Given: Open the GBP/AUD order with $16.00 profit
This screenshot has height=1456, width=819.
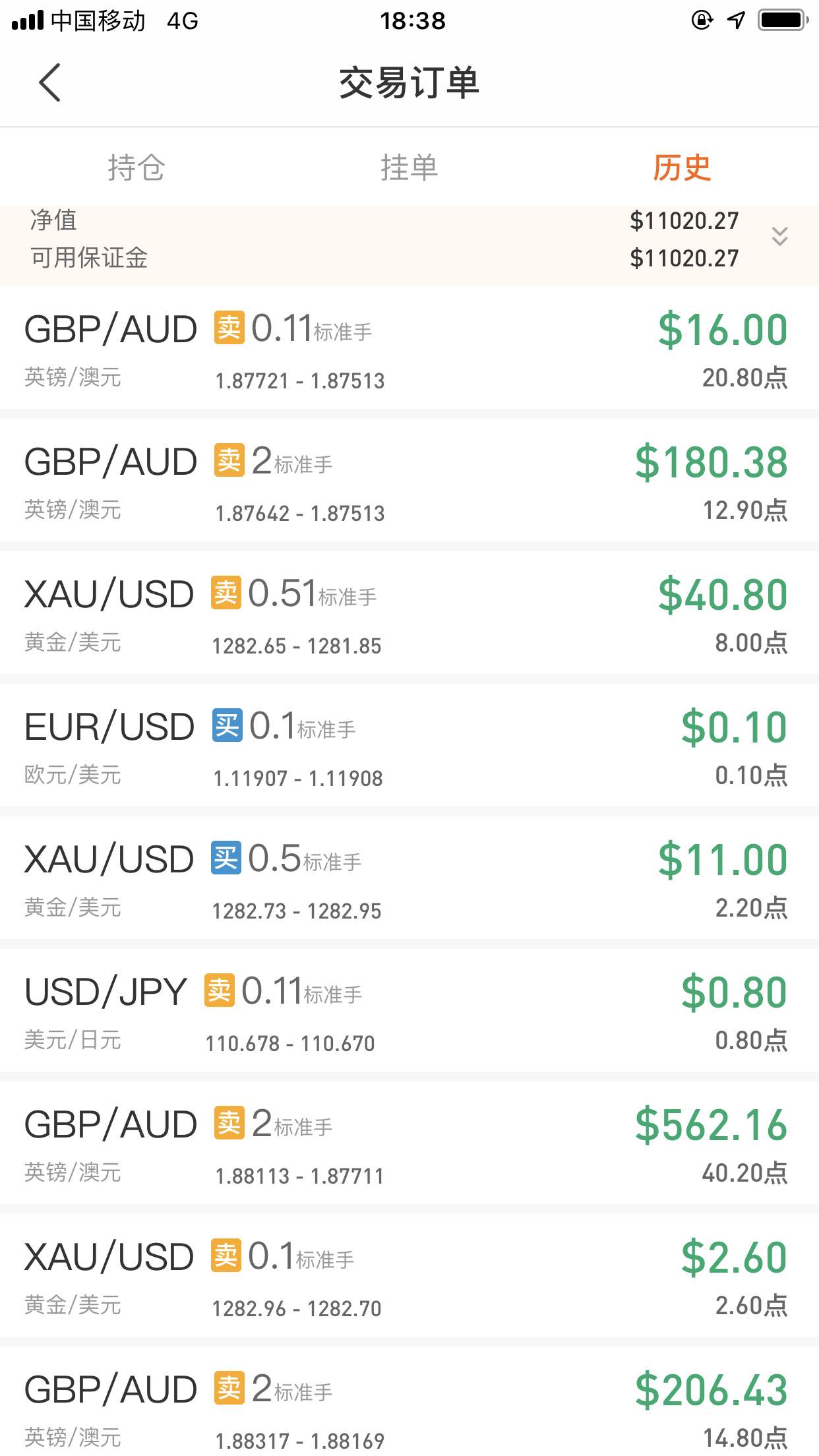Looking at the screenshot, I should click(409, 348).
